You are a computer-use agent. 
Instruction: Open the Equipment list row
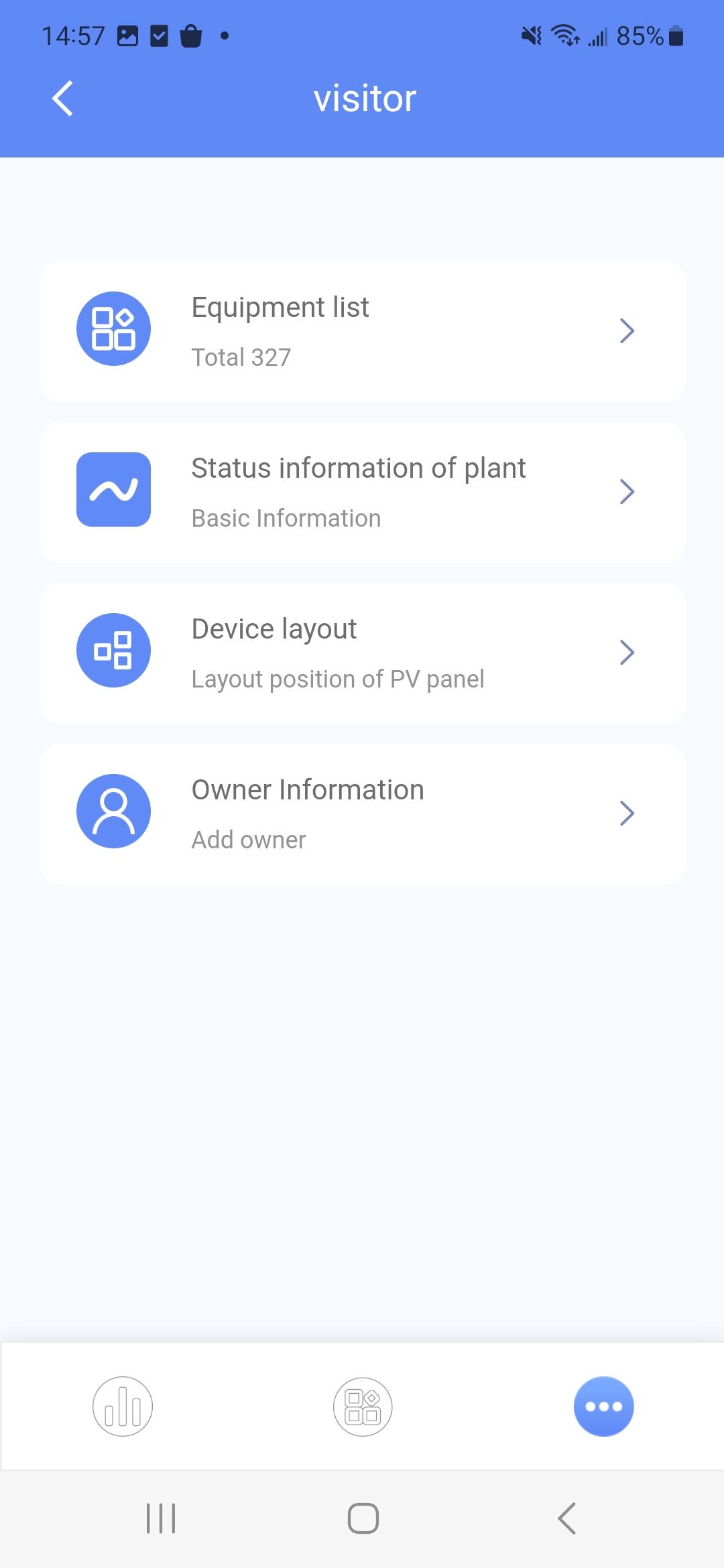(363, 332)
